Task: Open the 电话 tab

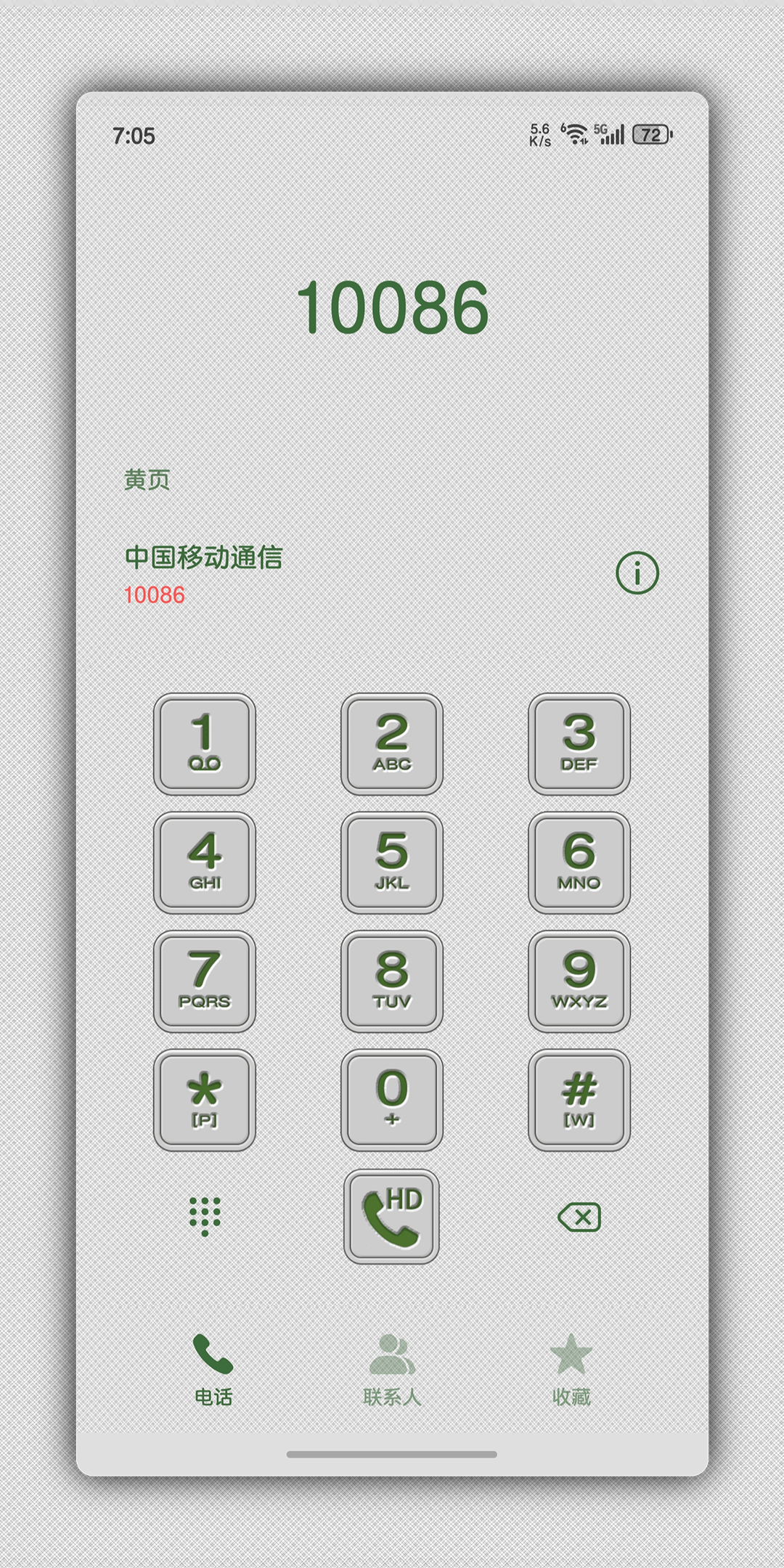Action: click(213, 1370)
